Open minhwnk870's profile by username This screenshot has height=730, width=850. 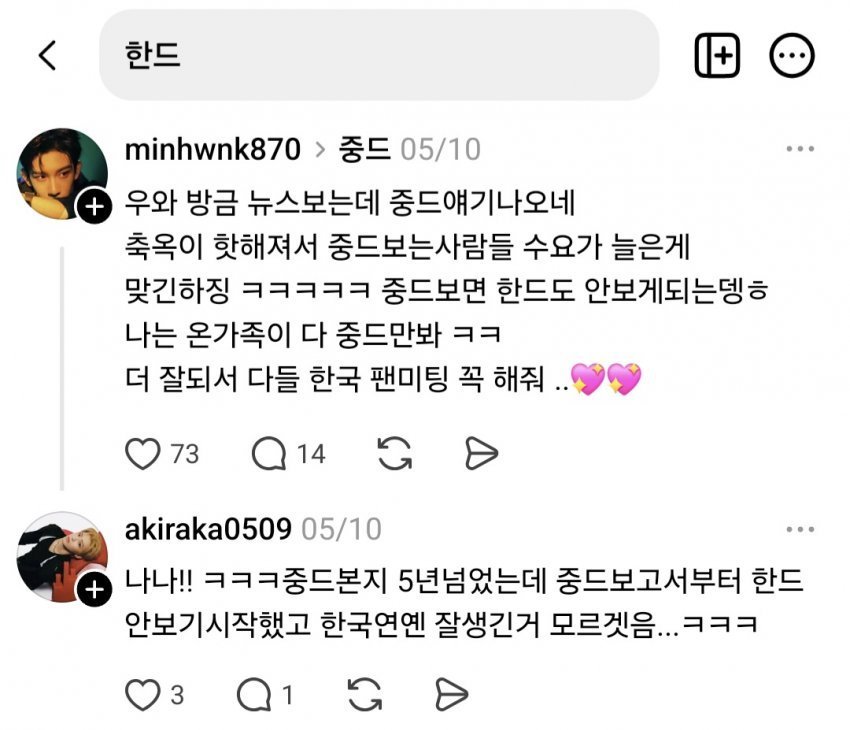click(x=212, y=150)
